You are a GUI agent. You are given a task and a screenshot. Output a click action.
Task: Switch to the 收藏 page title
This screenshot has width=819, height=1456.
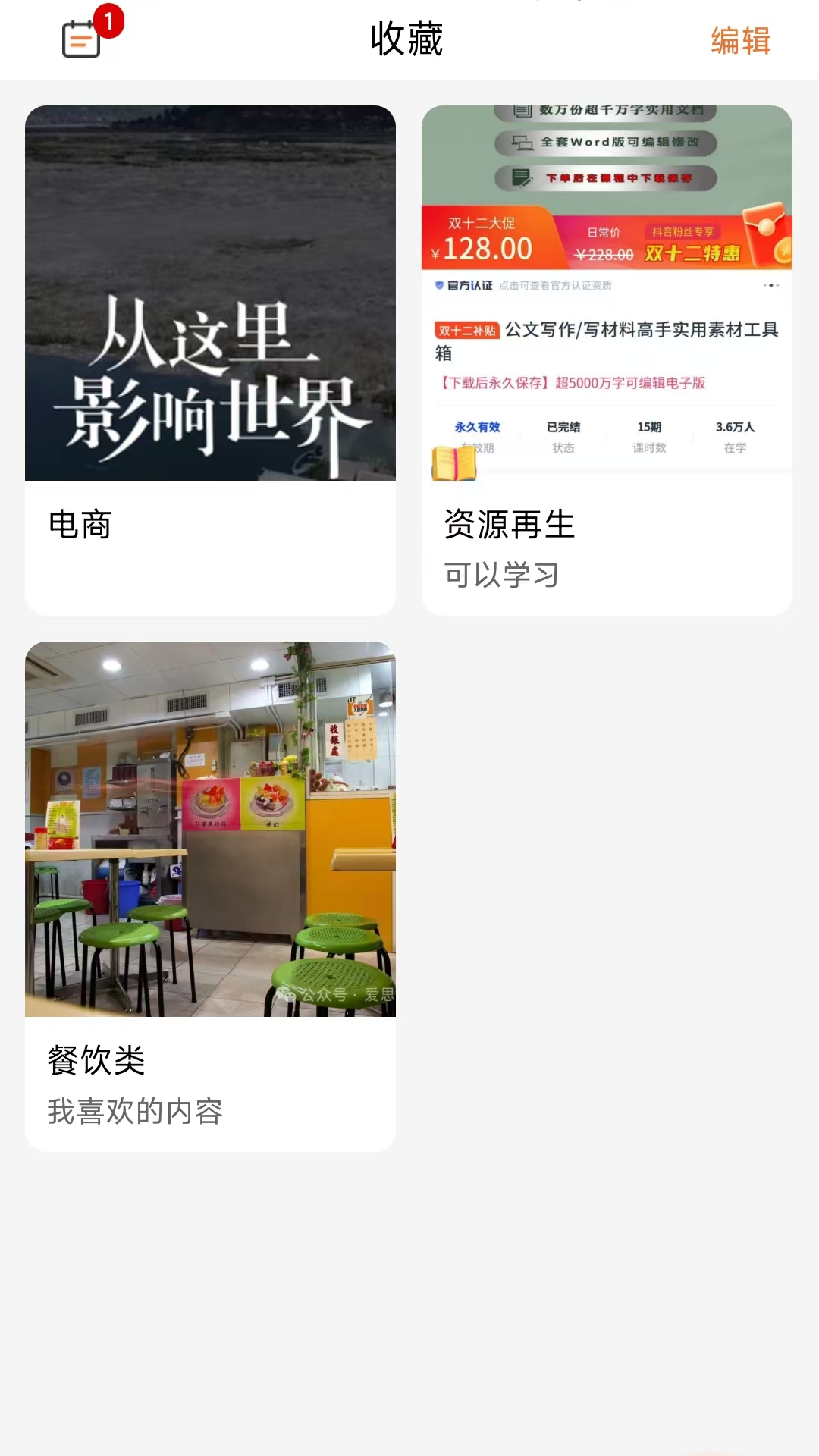(x=406, y=40)
